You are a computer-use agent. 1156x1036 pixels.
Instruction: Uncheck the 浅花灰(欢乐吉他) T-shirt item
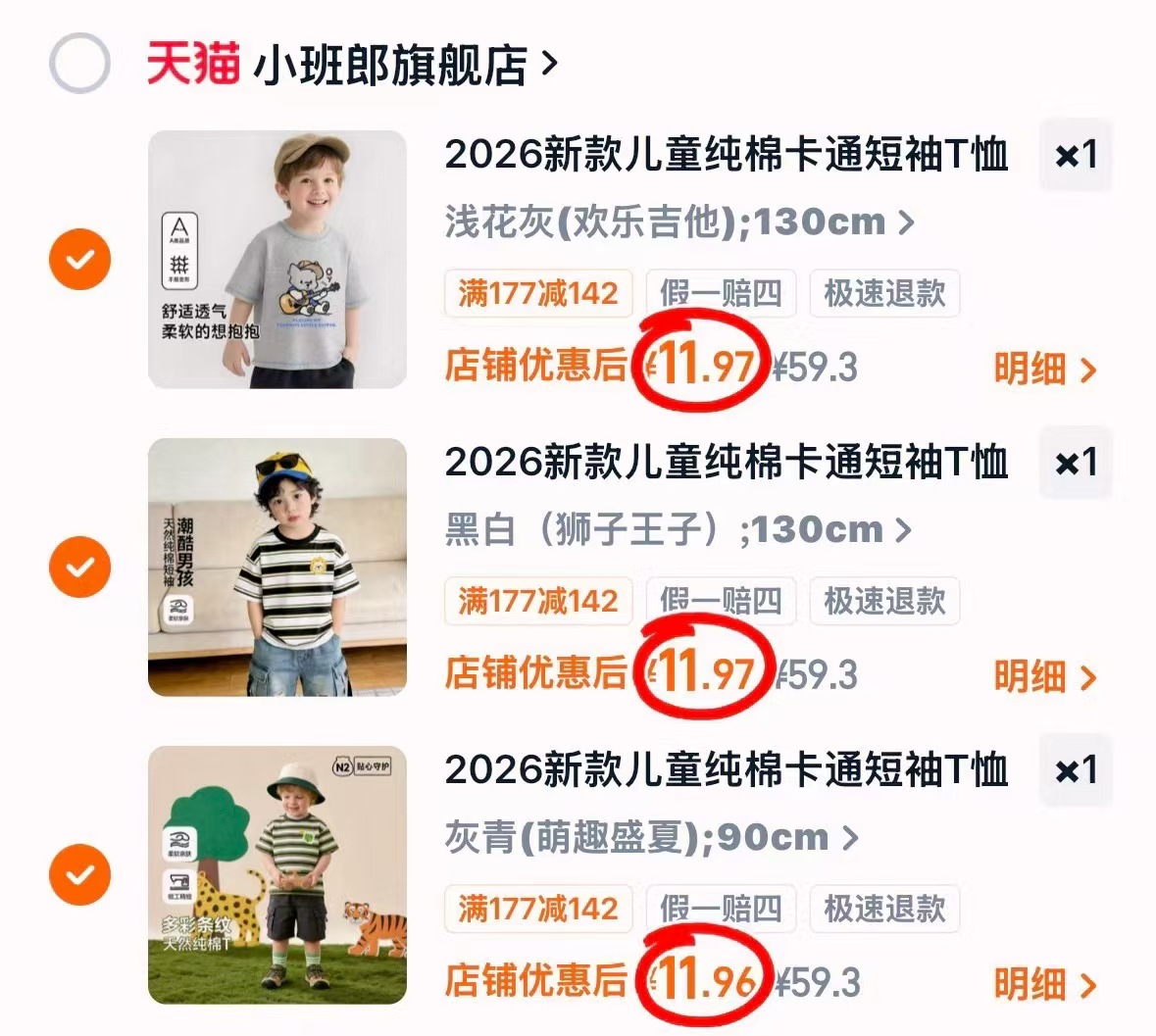(x=79, y=260)
